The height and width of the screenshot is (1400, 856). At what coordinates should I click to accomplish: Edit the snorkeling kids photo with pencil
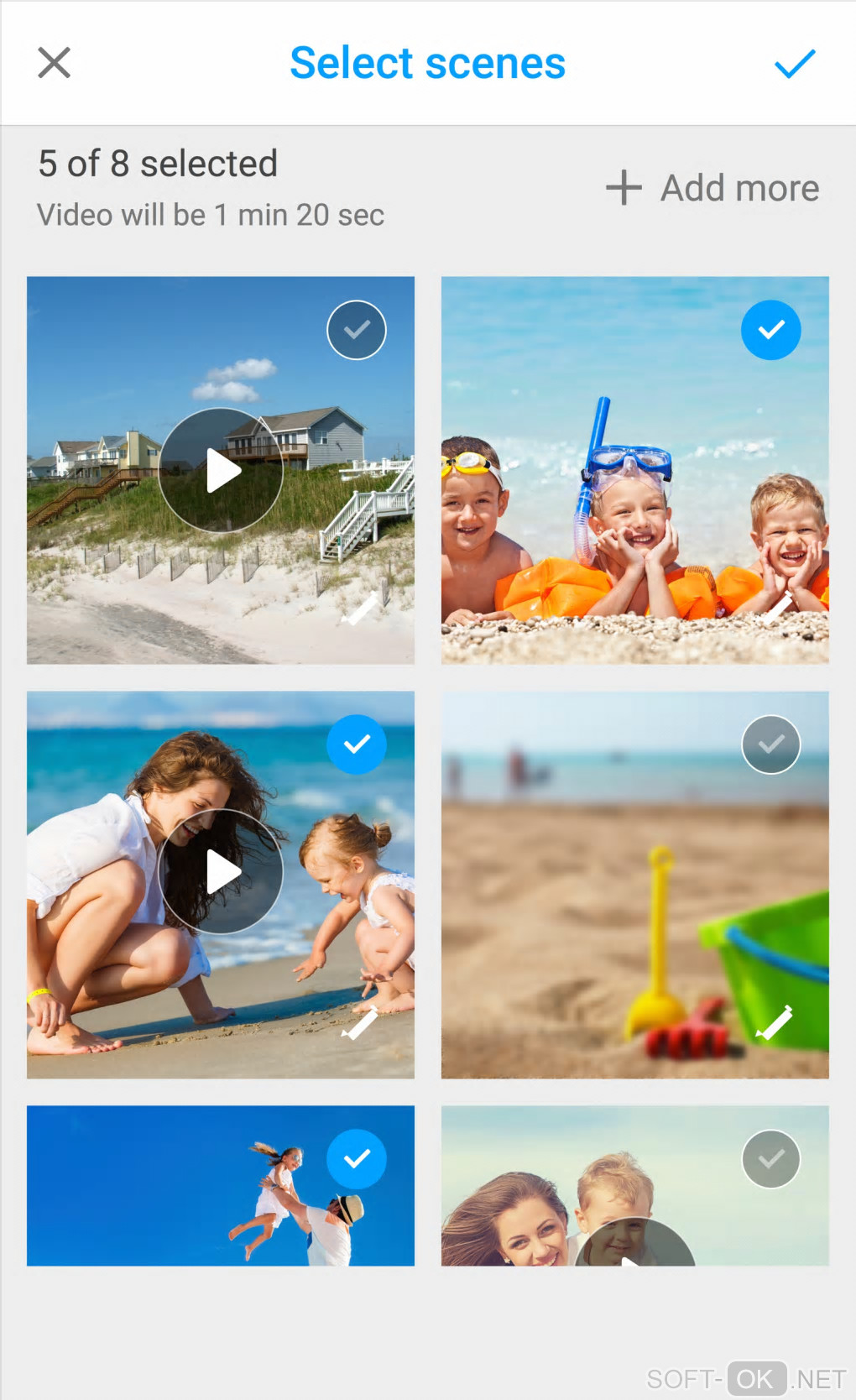point(774,608)
